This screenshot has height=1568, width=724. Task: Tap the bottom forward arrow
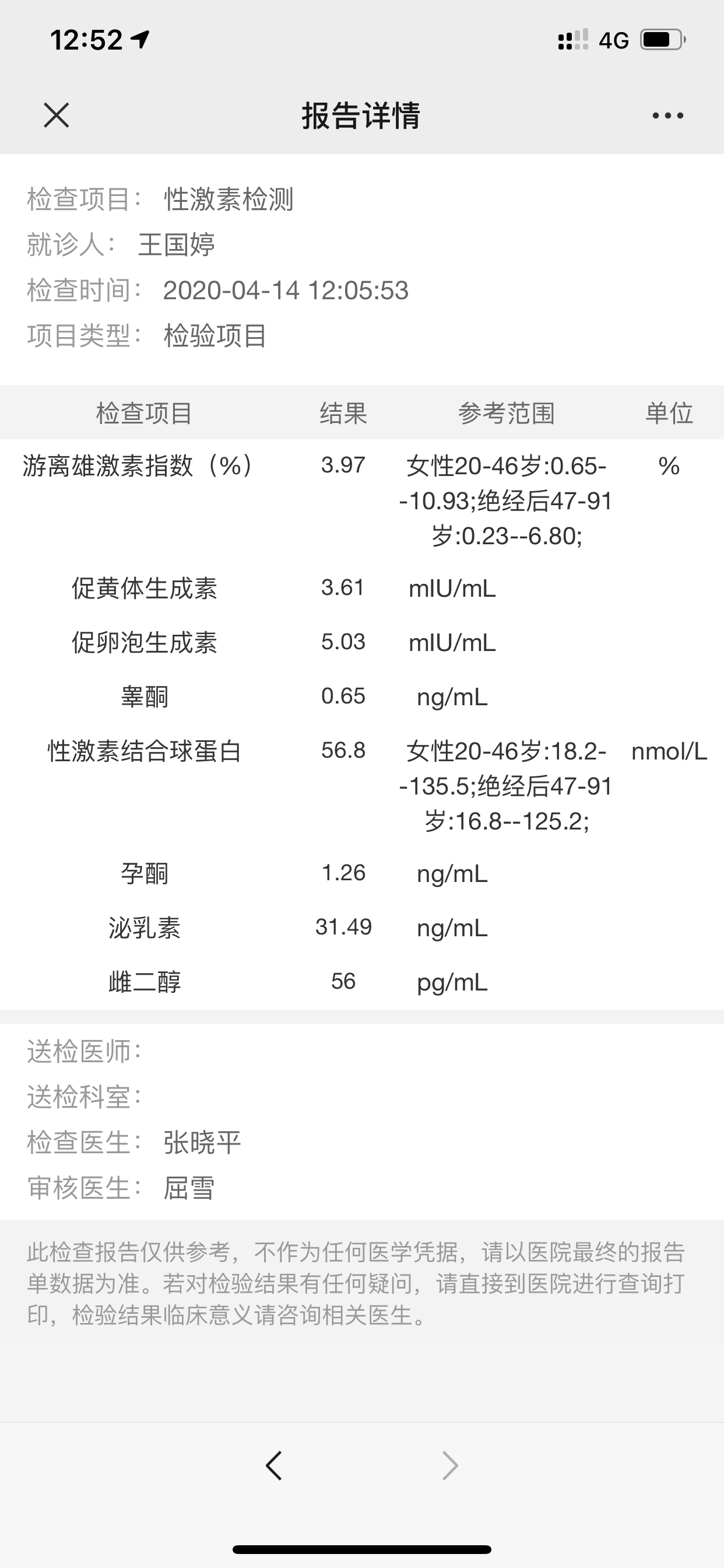click(449, 1466)
